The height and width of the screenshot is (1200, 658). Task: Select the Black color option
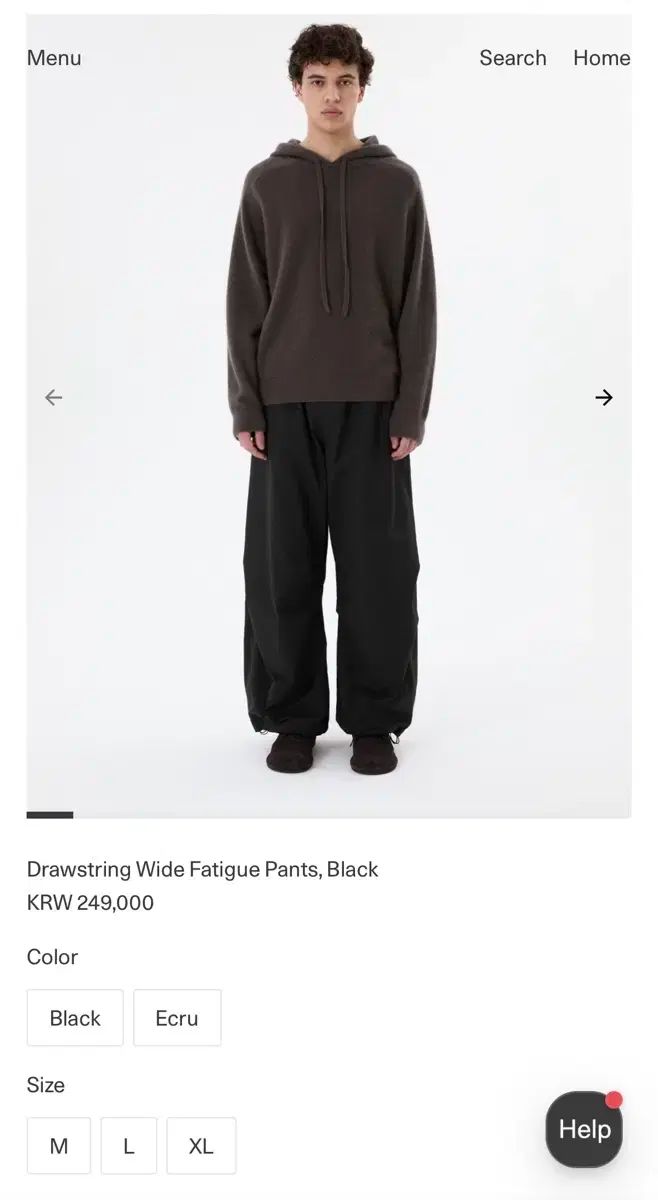pos(75,1018)
